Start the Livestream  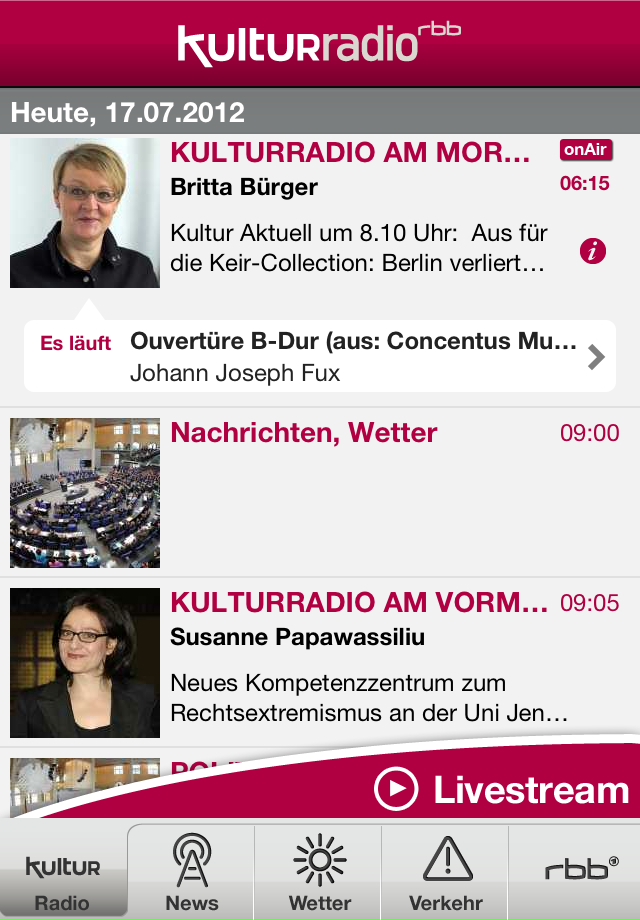(500, 790)
